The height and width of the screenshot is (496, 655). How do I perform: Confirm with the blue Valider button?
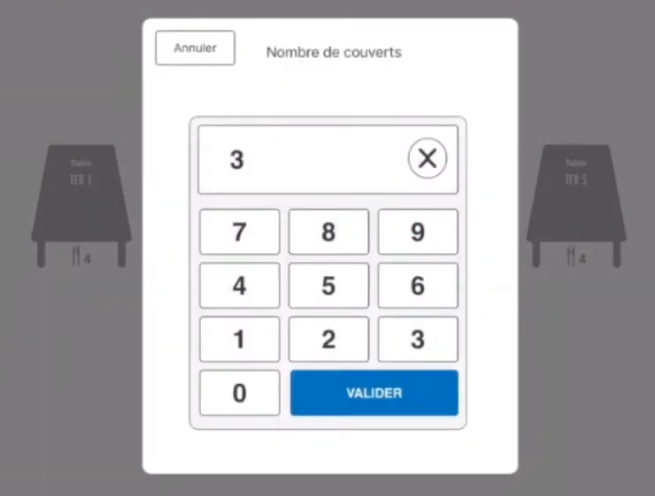(374, 393)
